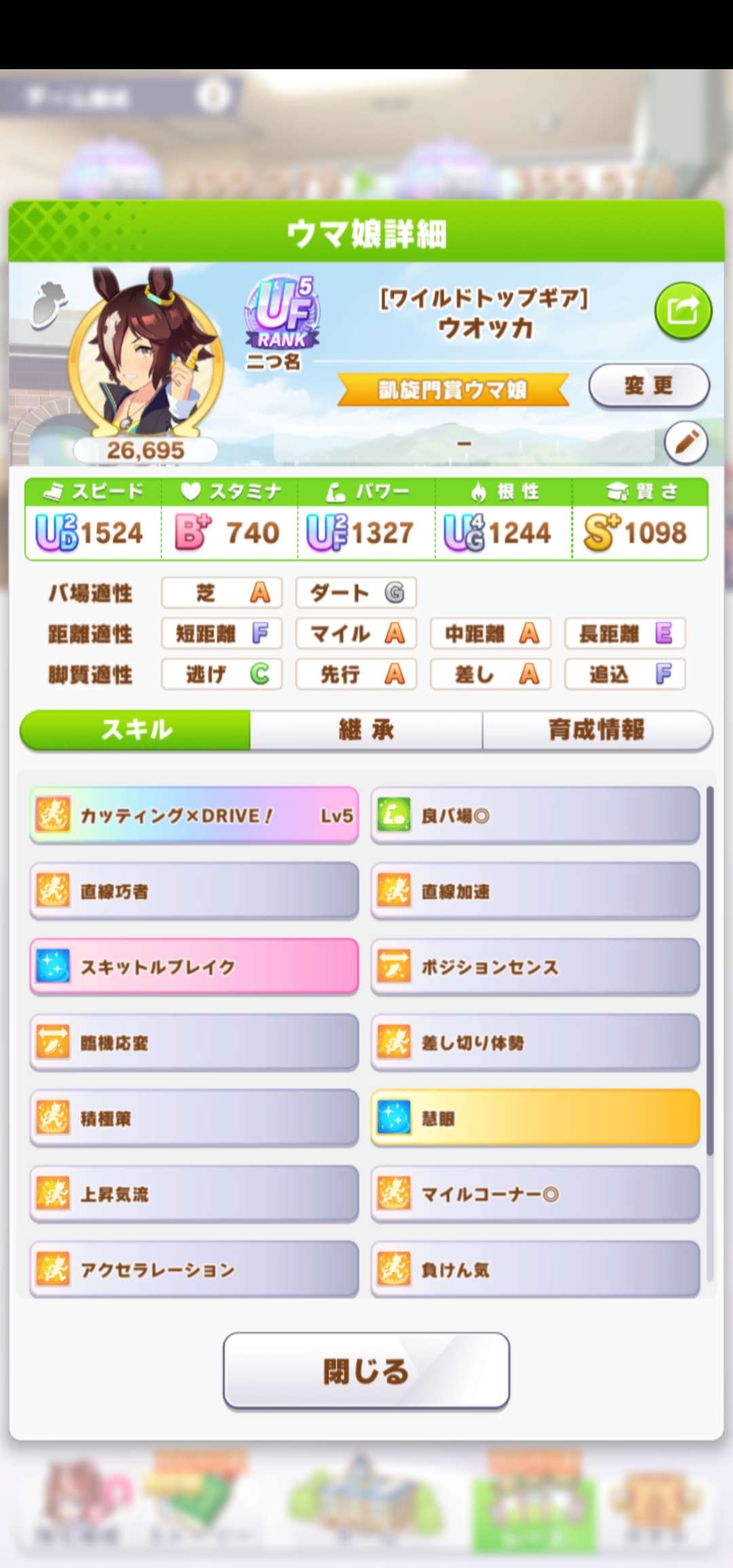Click the 根性 flame icon
The image size is (733, 1568).
[x=480, y=491]
